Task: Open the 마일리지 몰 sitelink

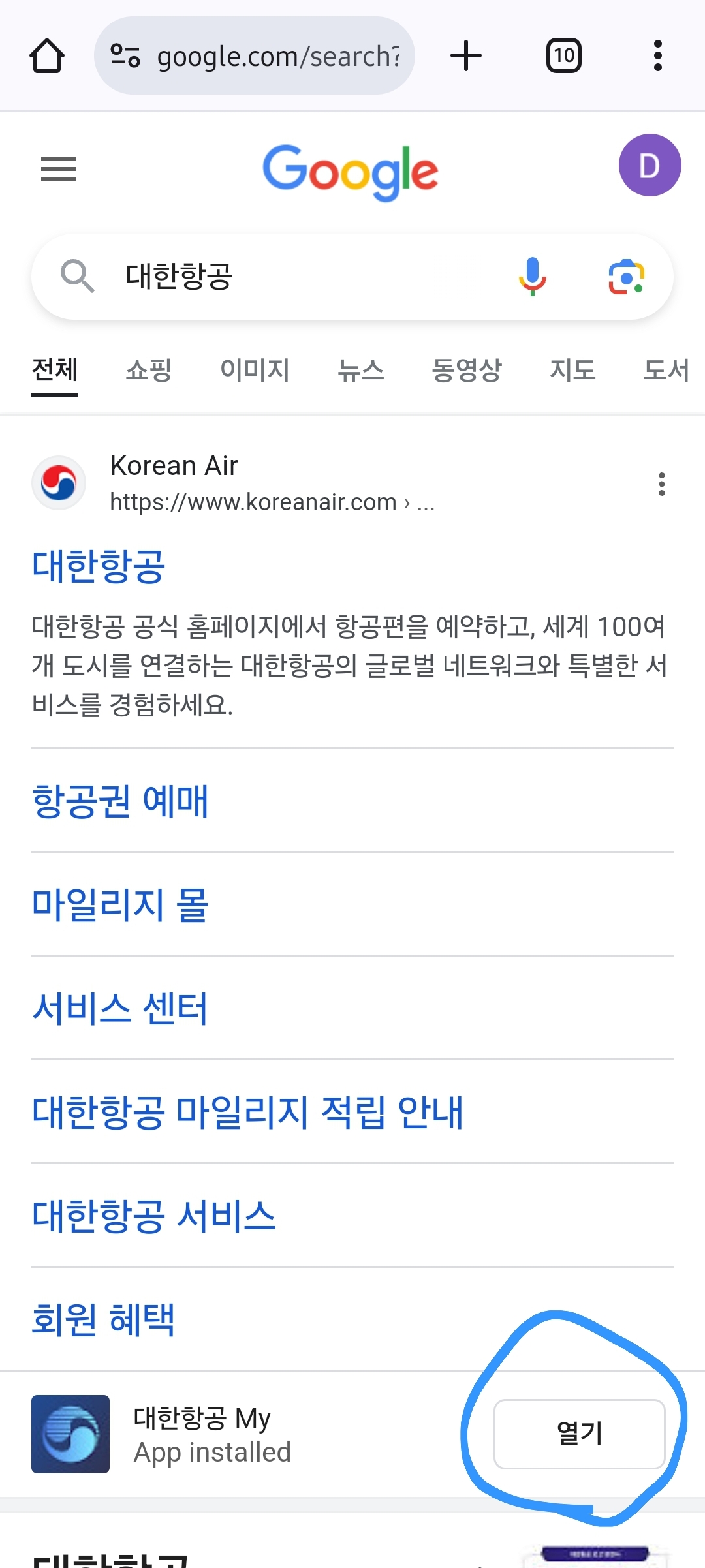Action: coord(120,904)
